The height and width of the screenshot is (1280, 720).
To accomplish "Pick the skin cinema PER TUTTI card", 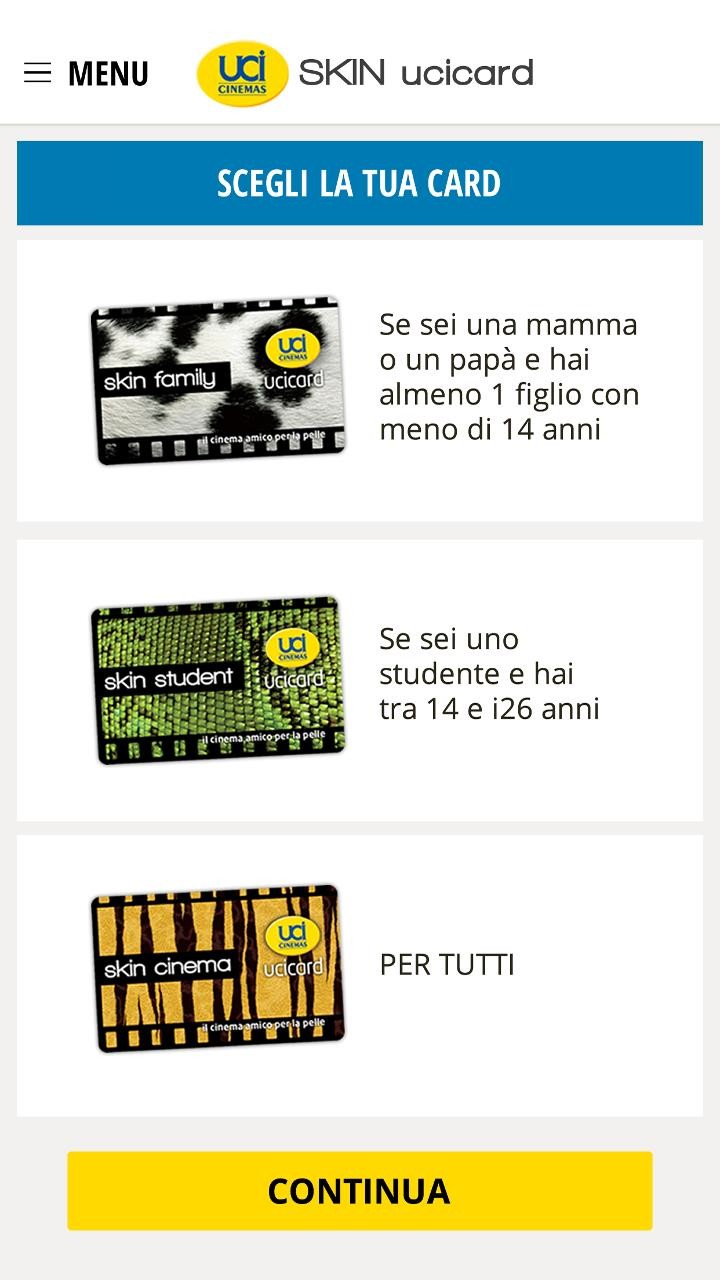I will pos(360,975).
